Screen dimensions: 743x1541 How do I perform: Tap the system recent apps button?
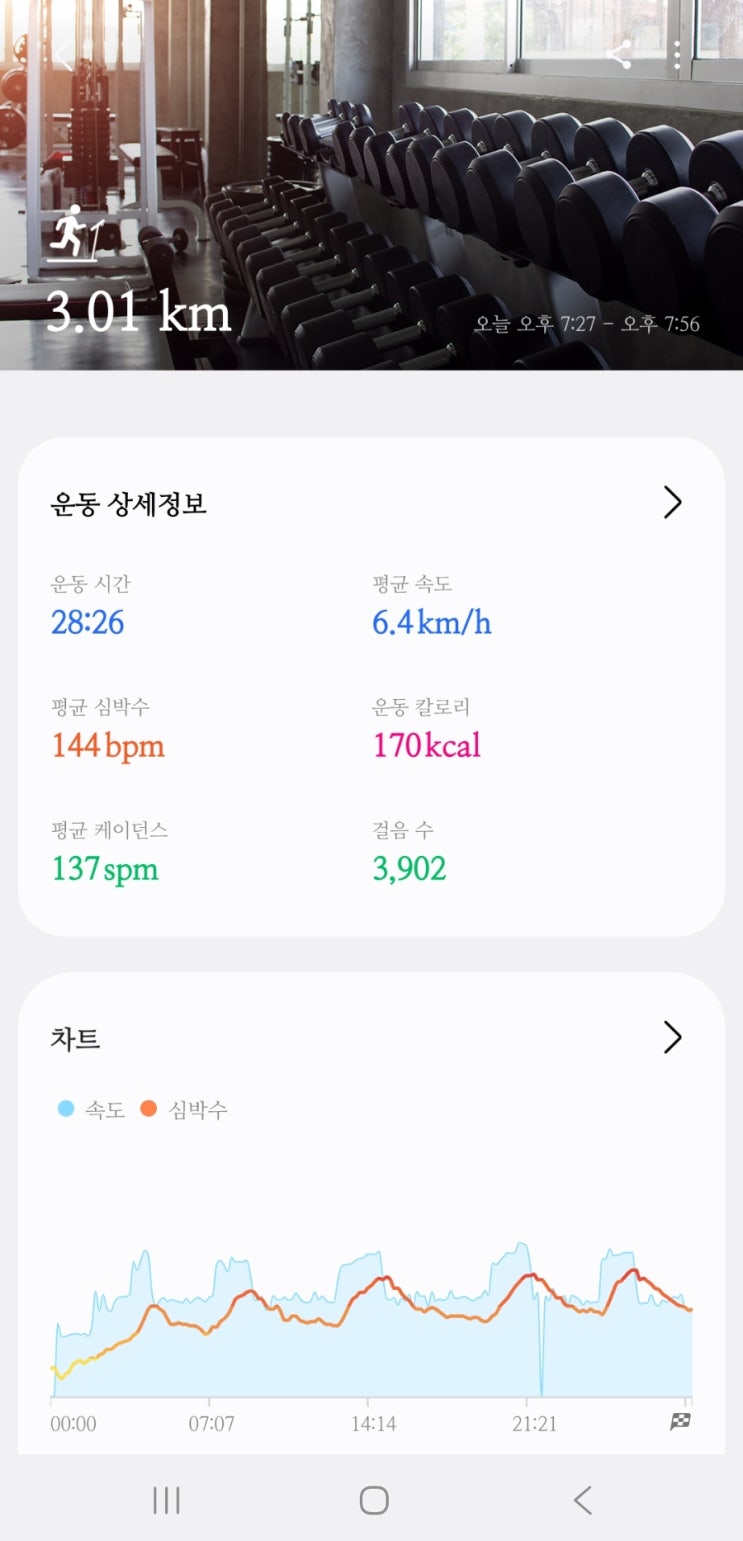(166, 1499)
